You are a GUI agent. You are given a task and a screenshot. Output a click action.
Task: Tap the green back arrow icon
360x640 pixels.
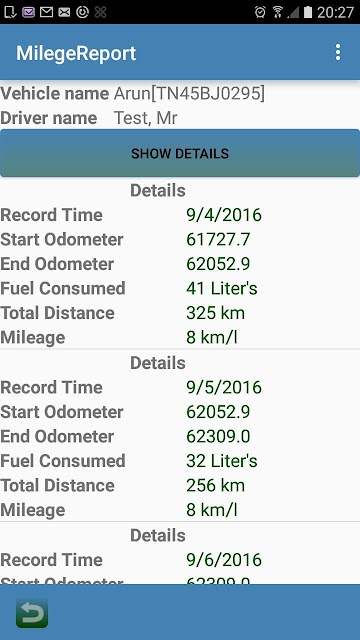tap(32, 613)
